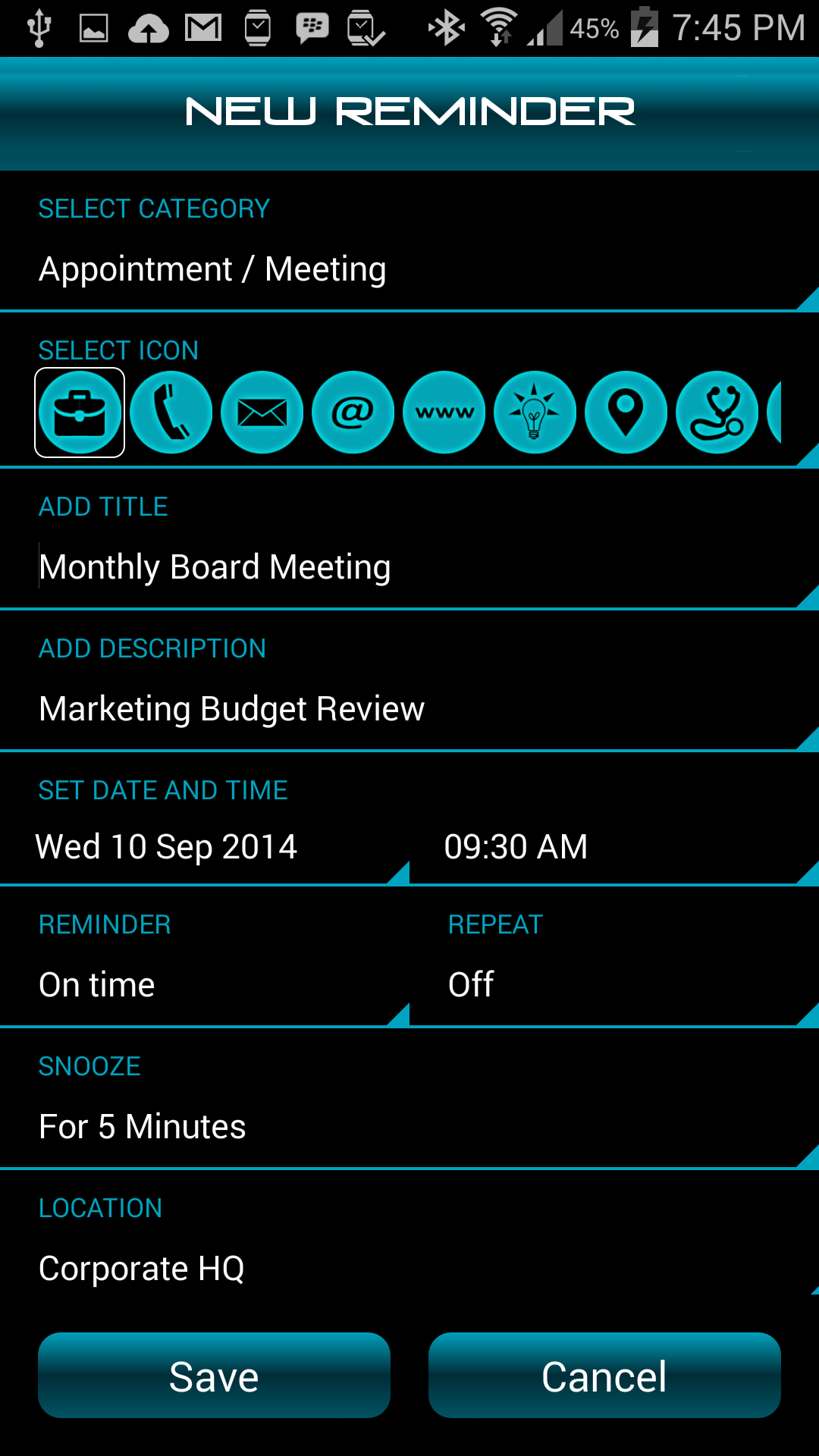Save the new reminder
819x1456 pixels.
coord(214,1376)
